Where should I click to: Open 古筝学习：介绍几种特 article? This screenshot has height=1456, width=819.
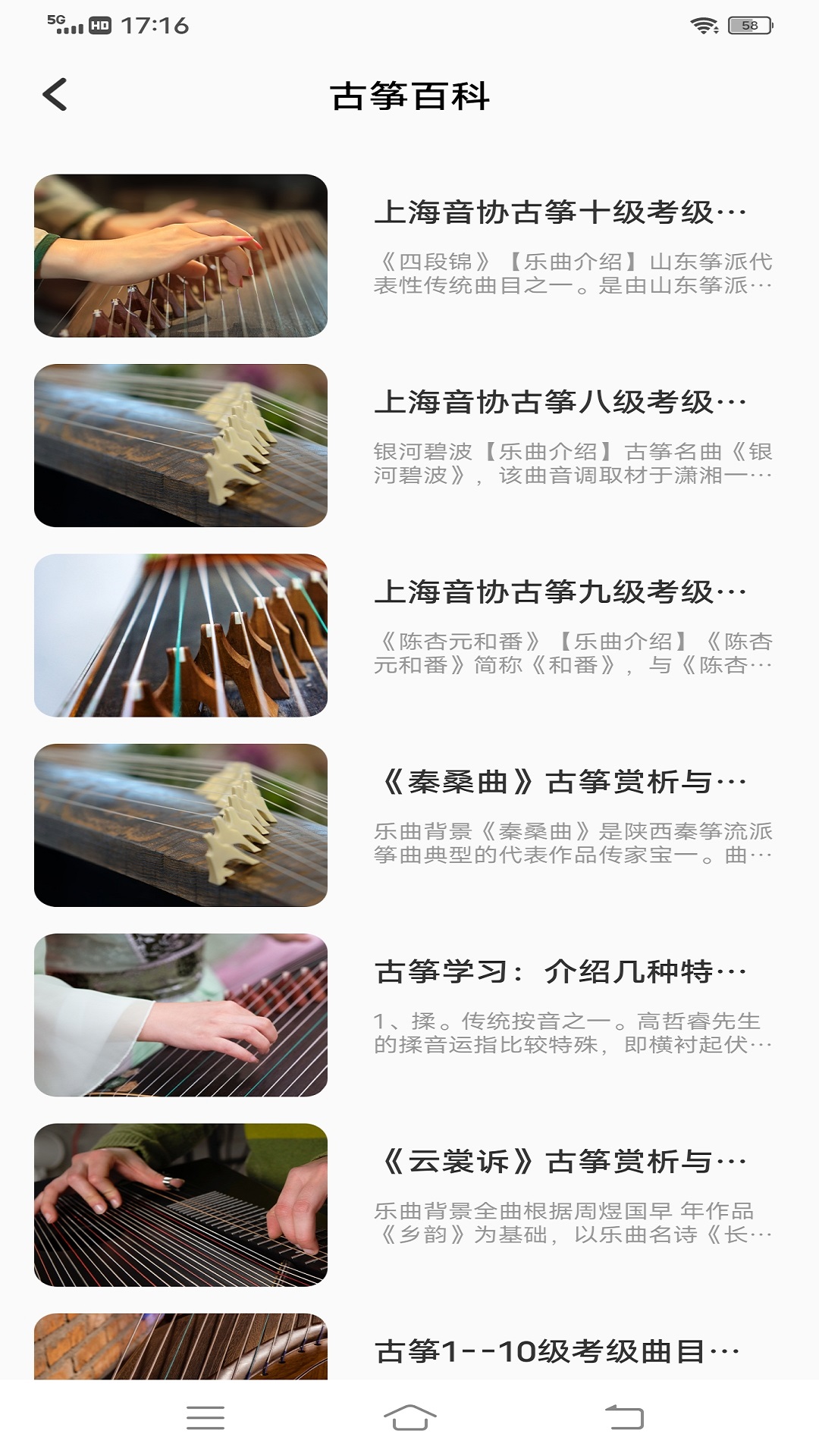click(560, 971)
